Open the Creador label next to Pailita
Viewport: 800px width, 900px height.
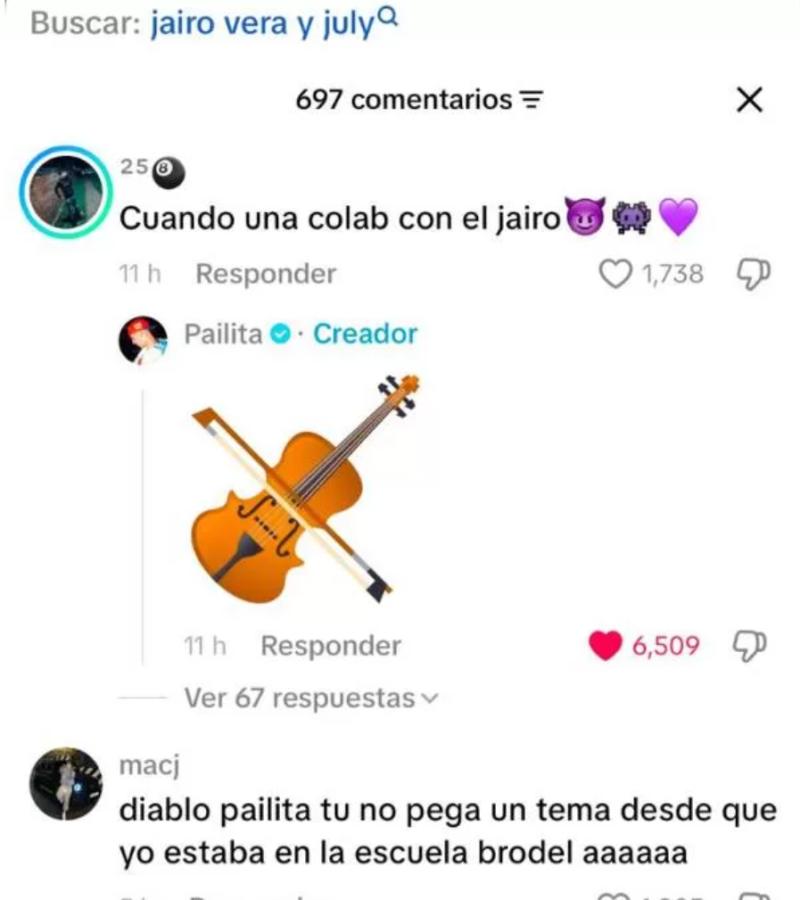[363, 334]
